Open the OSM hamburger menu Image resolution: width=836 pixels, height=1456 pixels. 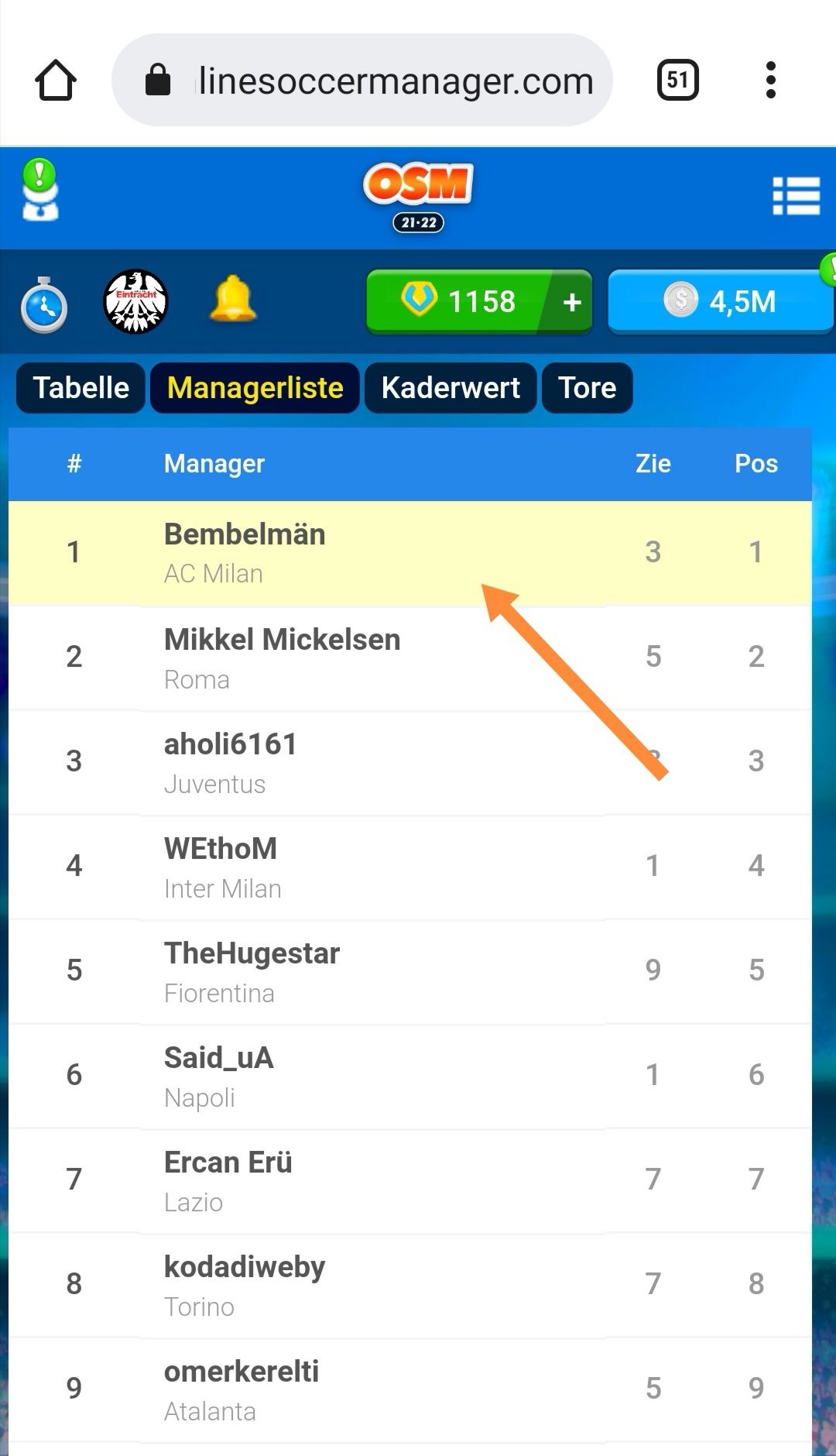coord(796,196)
